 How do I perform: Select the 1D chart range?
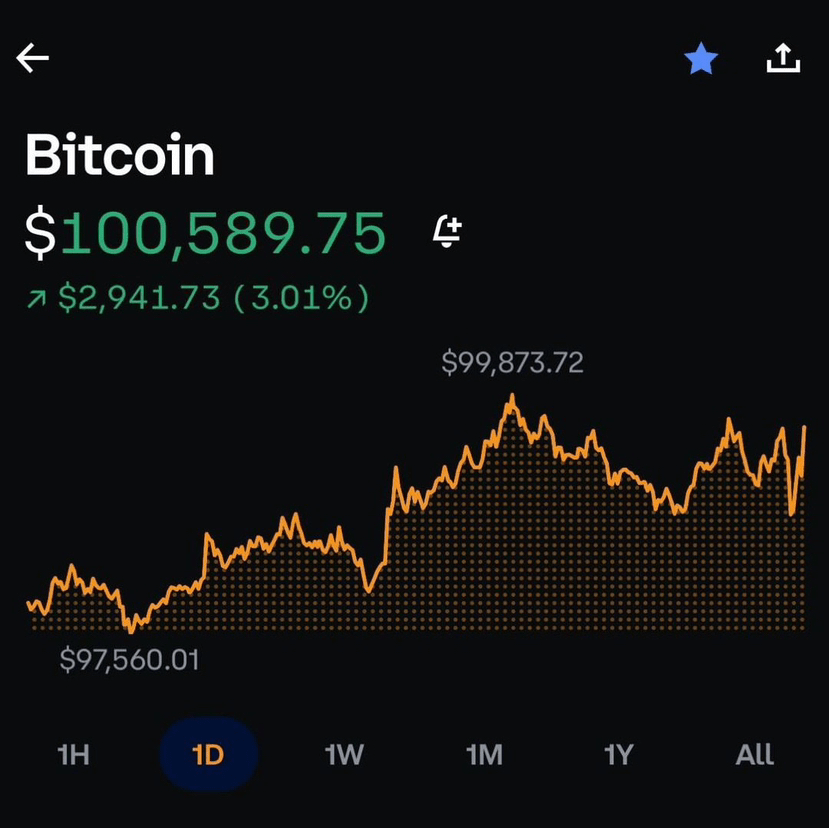(208, 754)
